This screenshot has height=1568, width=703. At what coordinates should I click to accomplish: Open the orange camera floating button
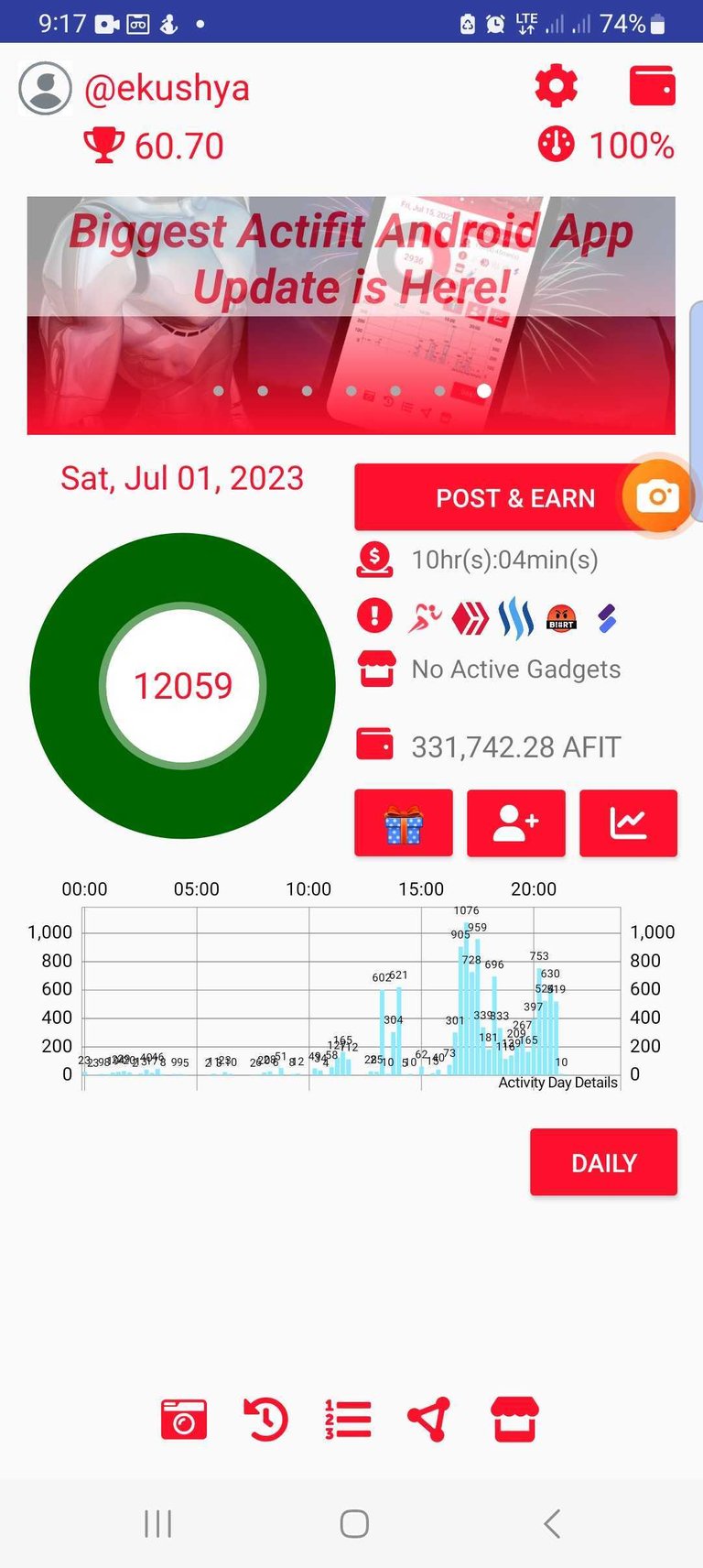657,496
